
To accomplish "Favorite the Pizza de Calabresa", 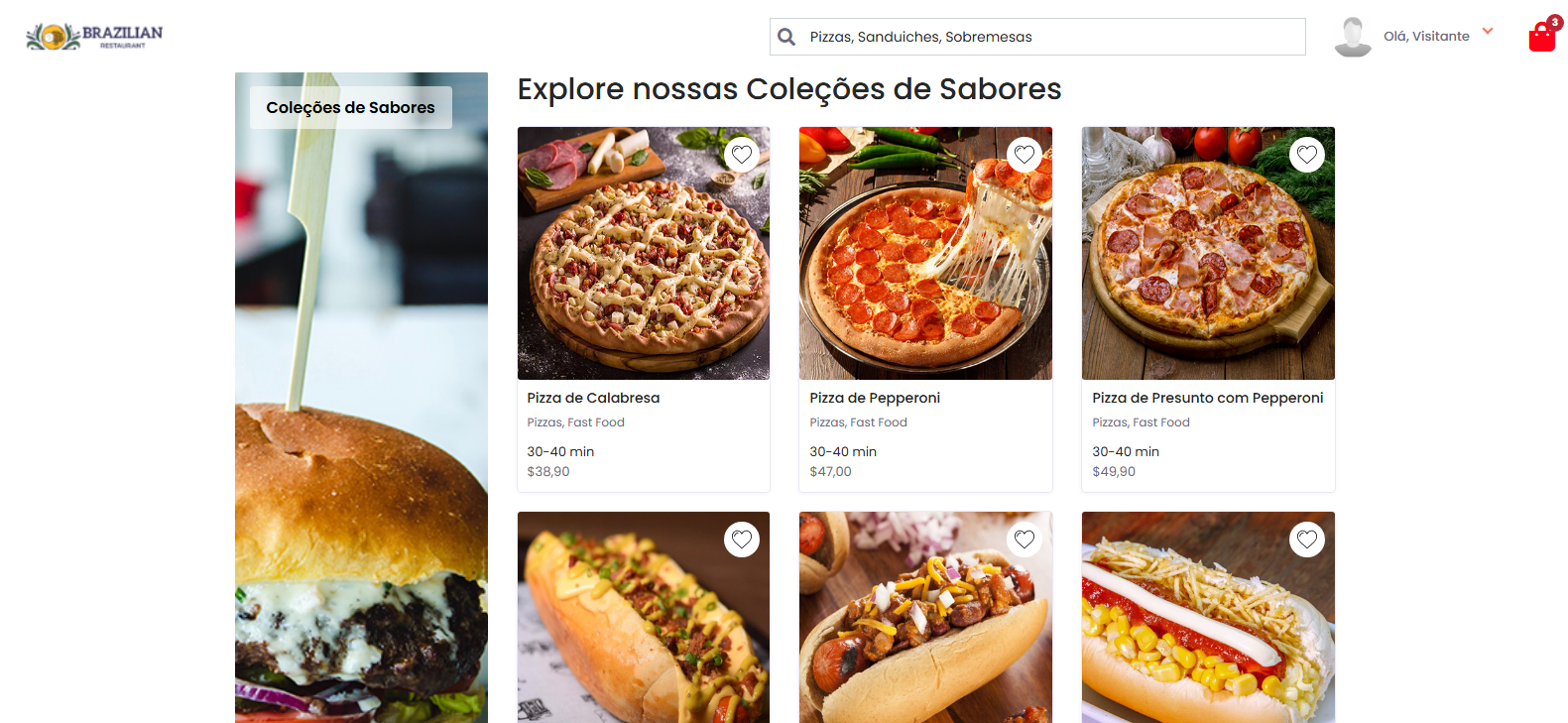I will click(x=742, y=155).
